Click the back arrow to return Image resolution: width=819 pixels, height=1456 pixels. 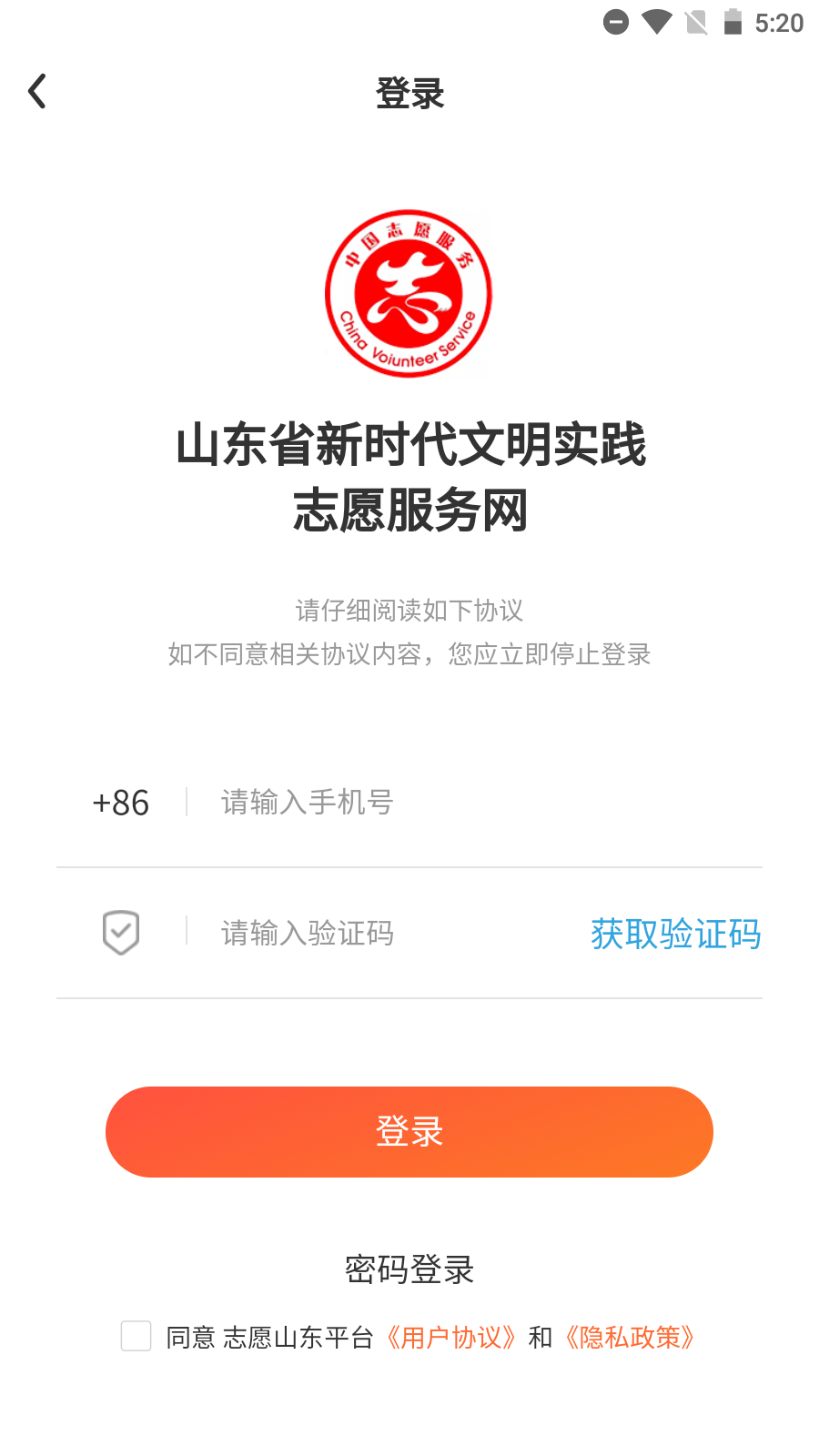click(37, 91)
